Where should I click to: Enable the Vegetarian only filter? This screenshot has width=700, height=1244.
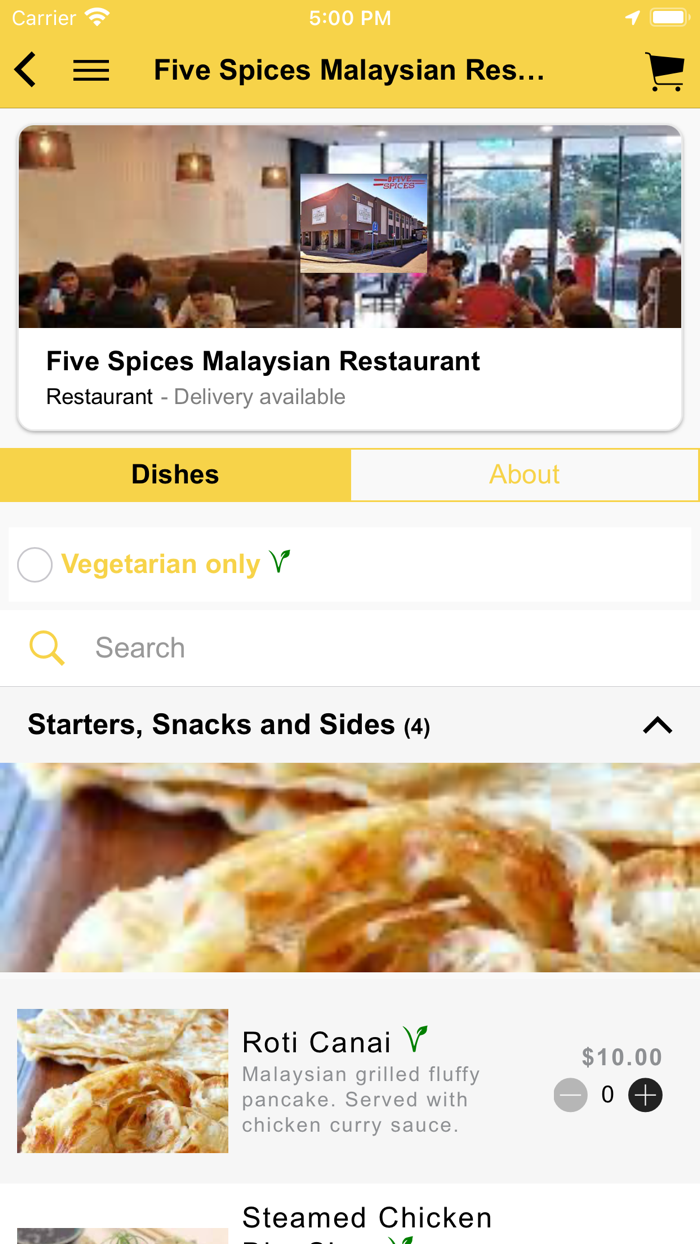pos(35,565)
